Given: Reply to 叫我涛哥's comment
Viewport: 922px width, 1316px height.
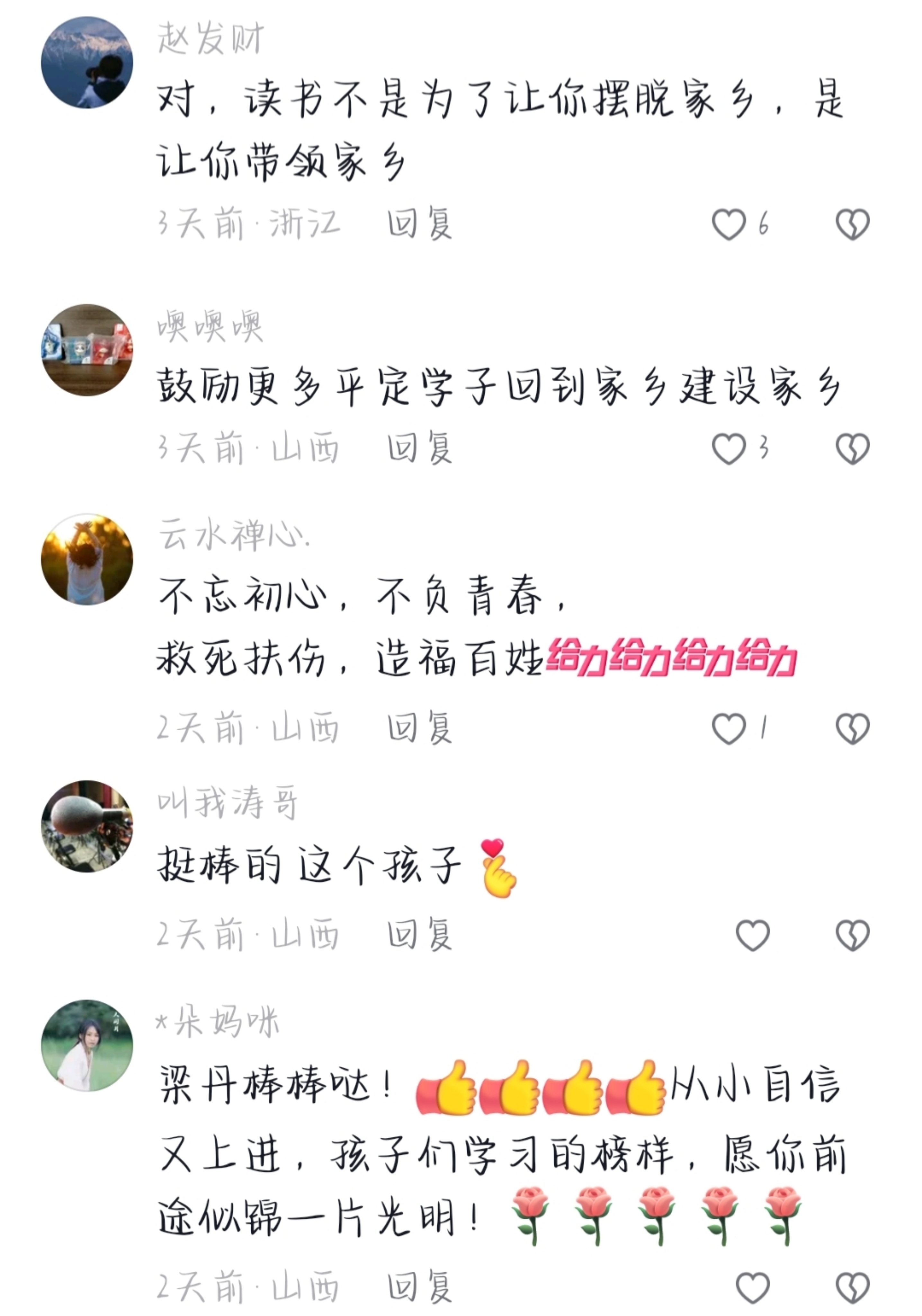Looking at the screenshot, I should (x=420, y=935).
